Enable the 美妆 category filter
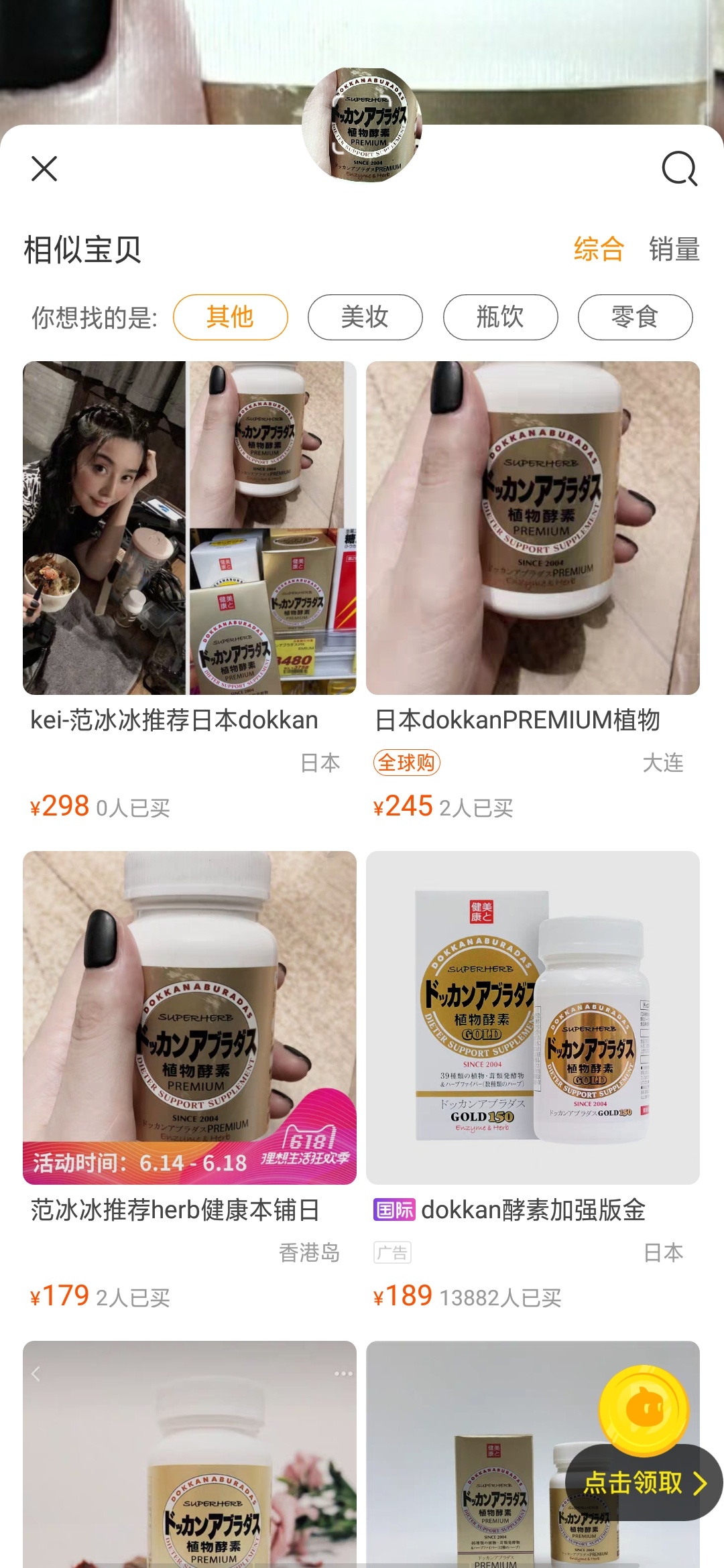724x1568 pixels. [x=365, y=317]
